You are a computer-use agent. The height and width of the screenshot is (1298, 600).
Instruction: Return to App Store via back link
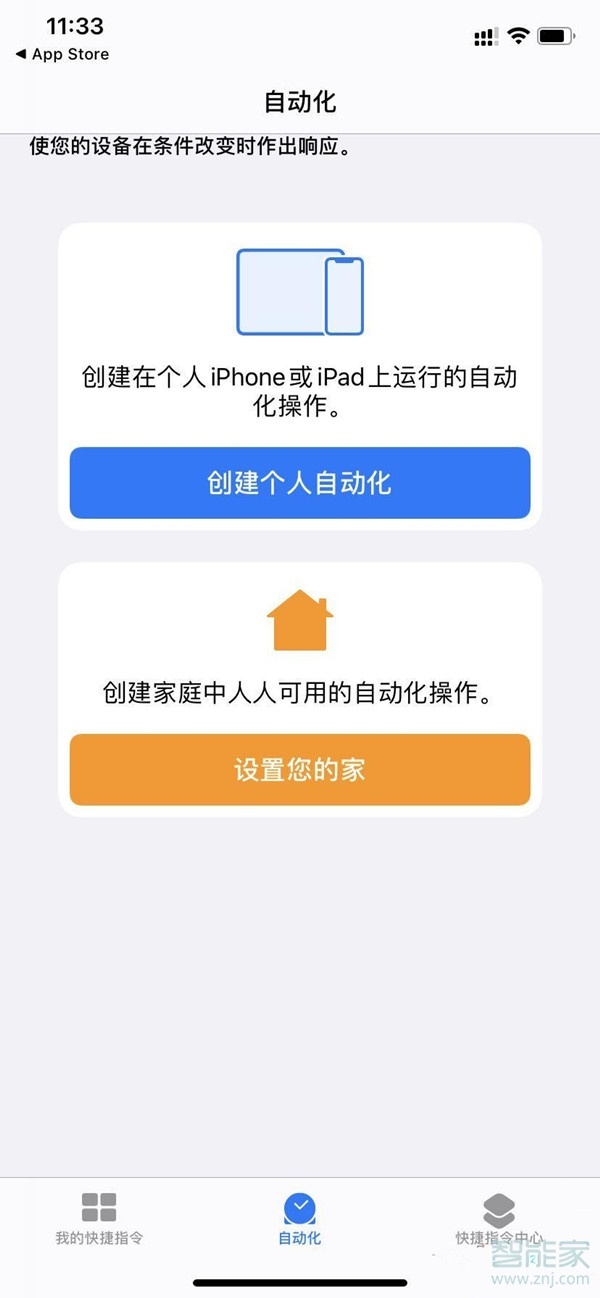[62, 54]
